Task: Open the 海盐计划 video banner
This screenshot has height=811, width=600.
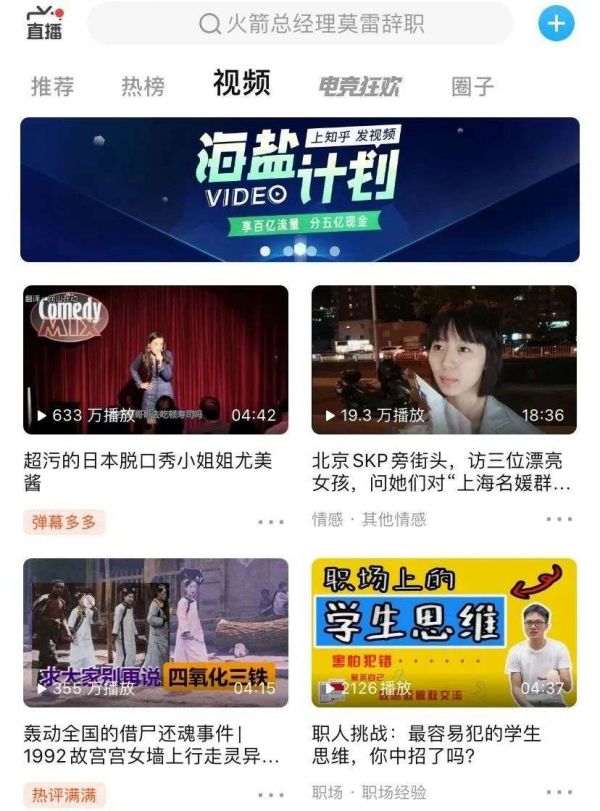Action: pos(299,189)
